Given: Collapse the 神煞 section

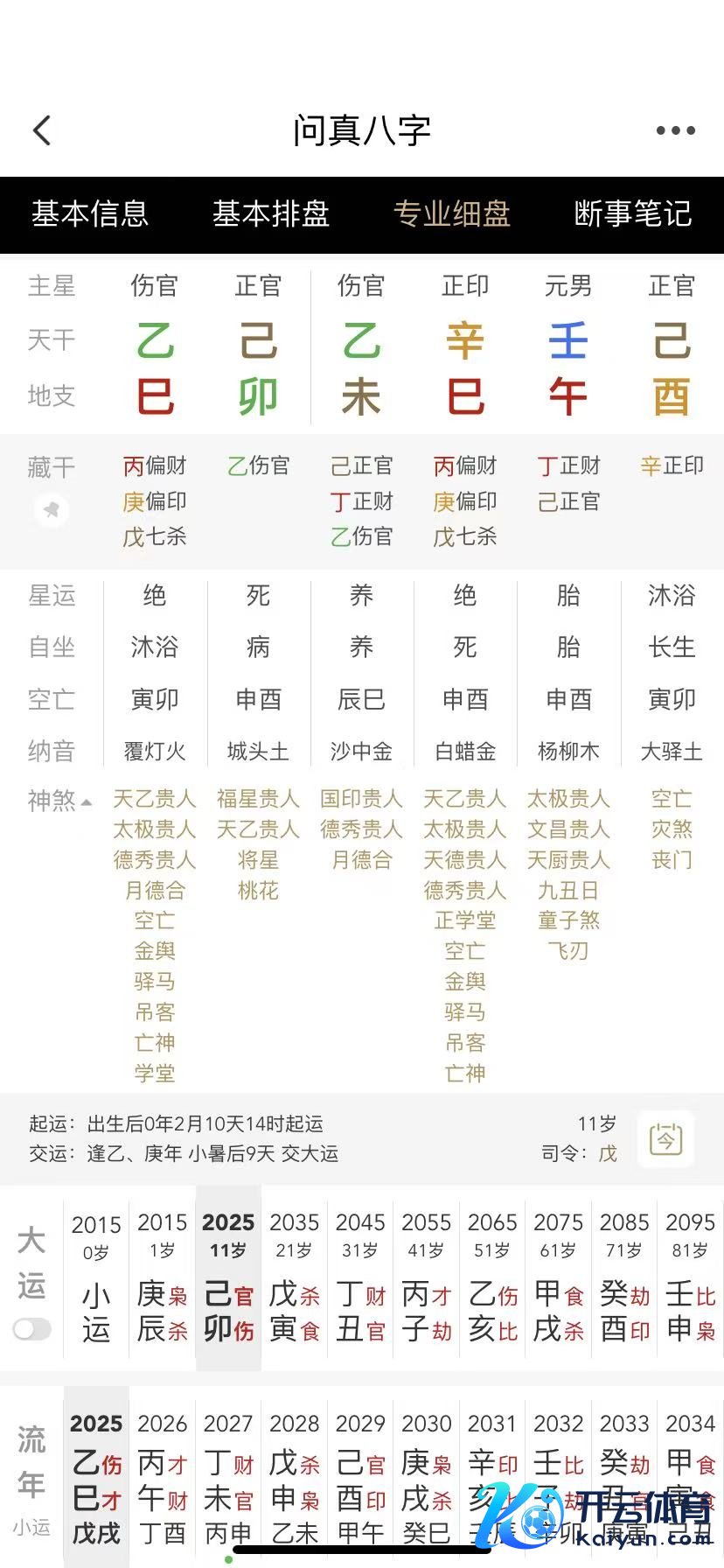Looking at the screenshot, I should [x=59, y=801].
